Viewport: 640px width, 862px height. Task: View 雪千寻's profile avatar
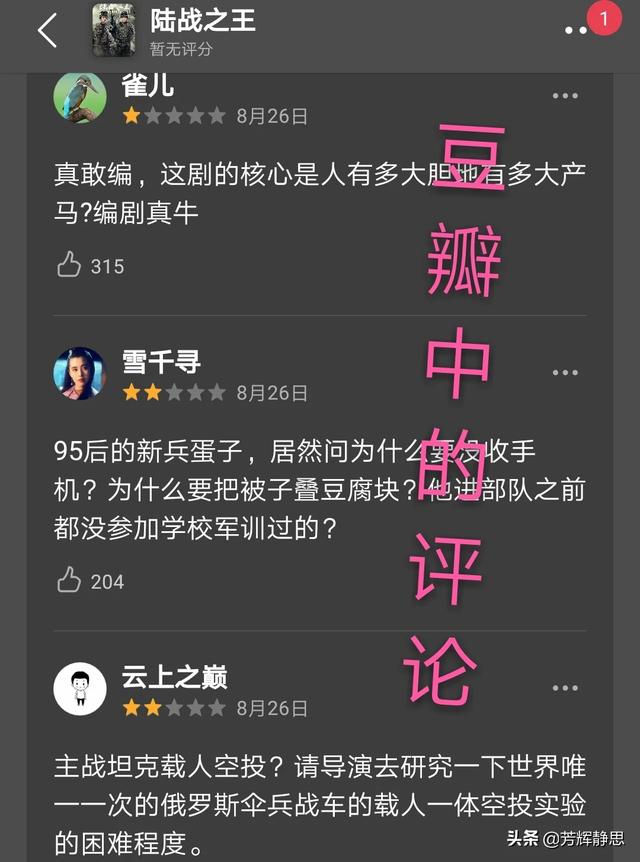[79, 374]
